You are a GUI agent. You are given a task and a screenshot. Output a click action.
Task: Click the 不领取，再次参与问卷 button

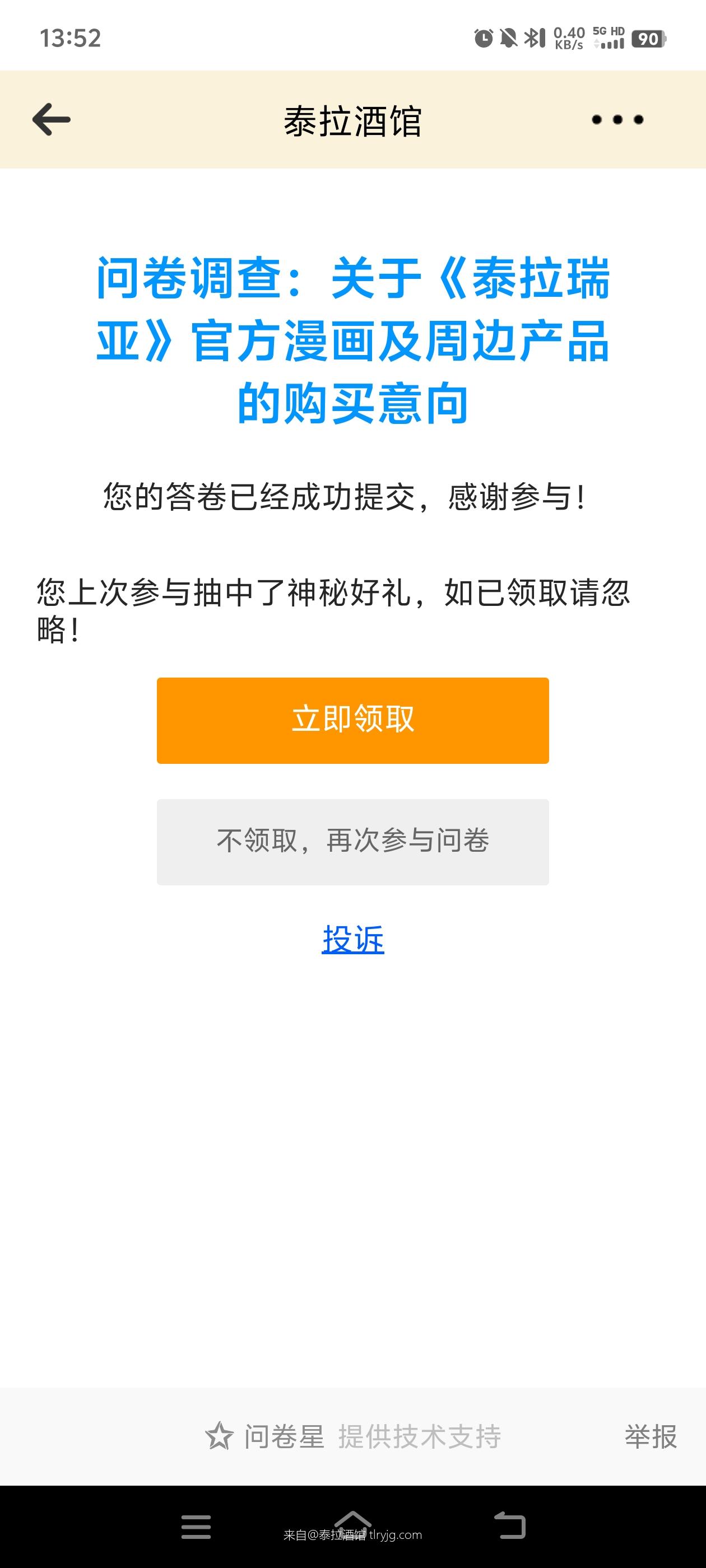pos(352,841)
